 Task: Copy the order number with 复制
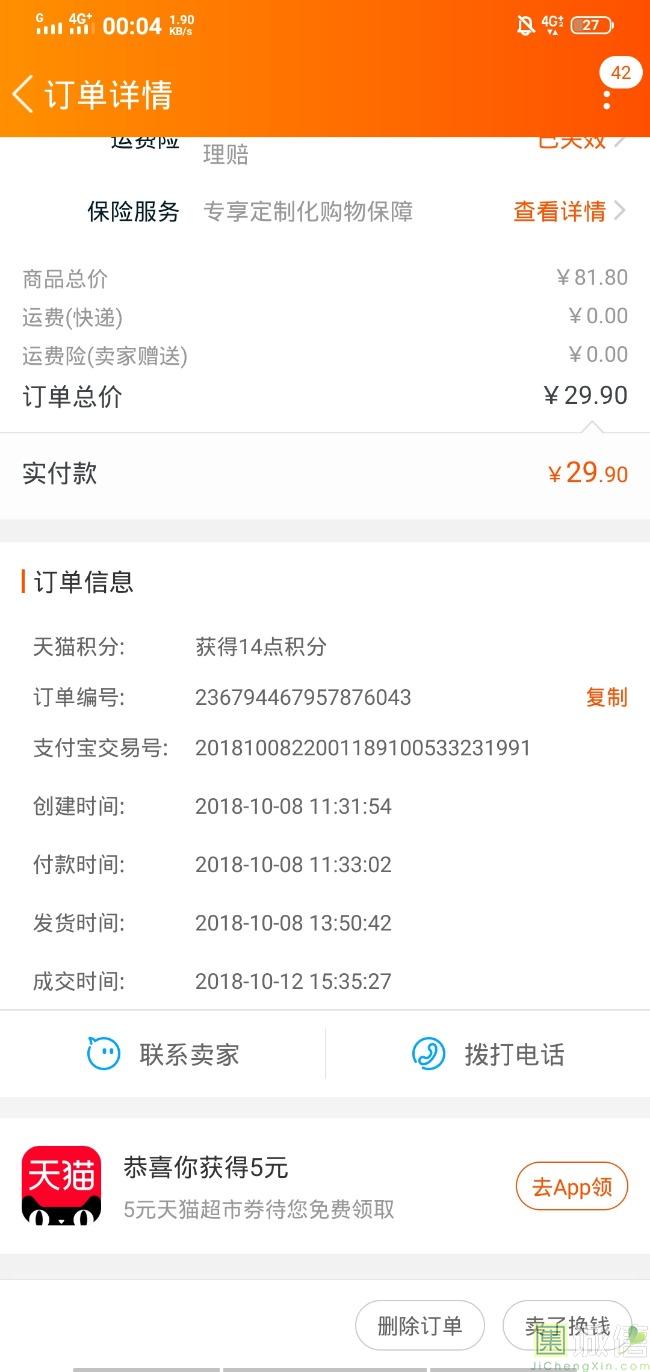[606, 698]
